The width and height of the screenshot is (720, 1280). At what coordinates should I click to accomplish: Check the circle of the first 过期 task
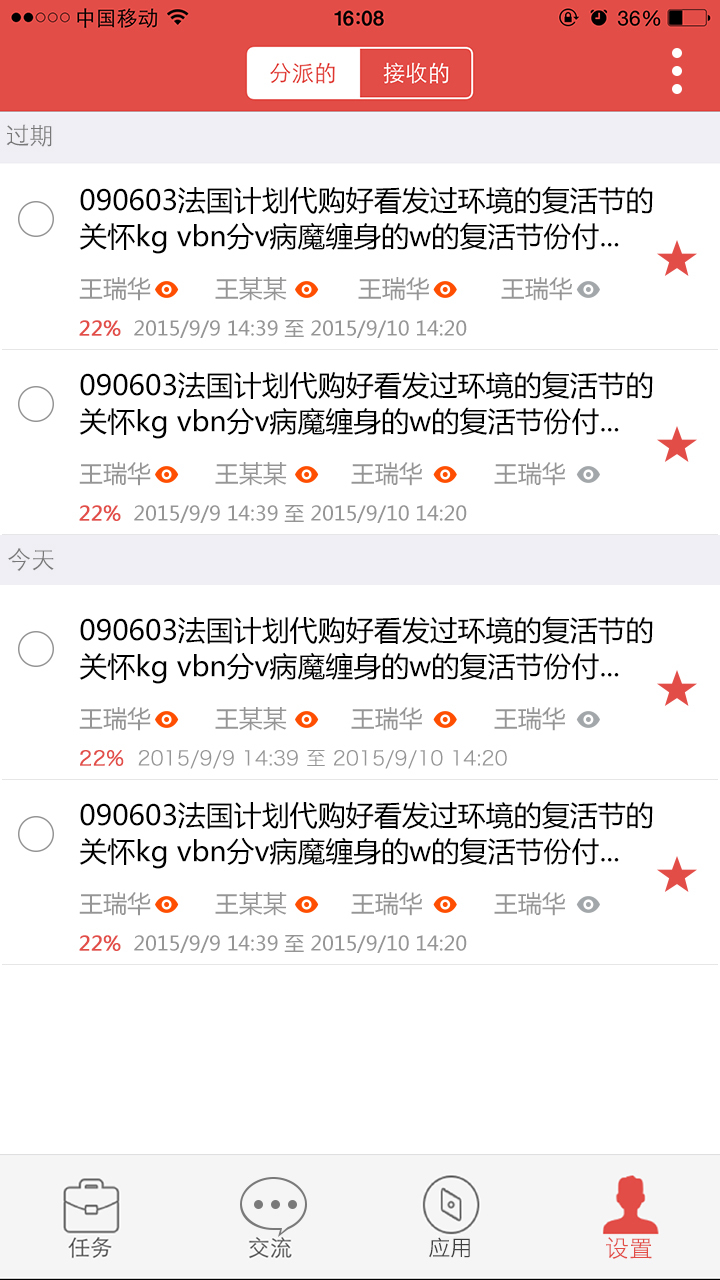coord(36,219)
